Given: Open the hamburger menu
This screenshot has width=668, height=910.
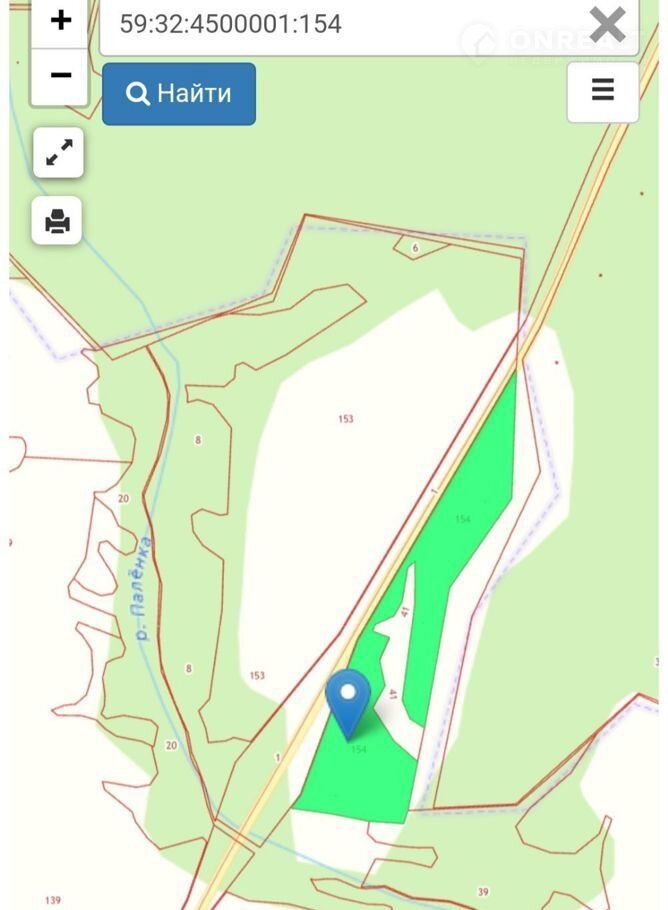Looking at the screenshot, I should [602, 92].
